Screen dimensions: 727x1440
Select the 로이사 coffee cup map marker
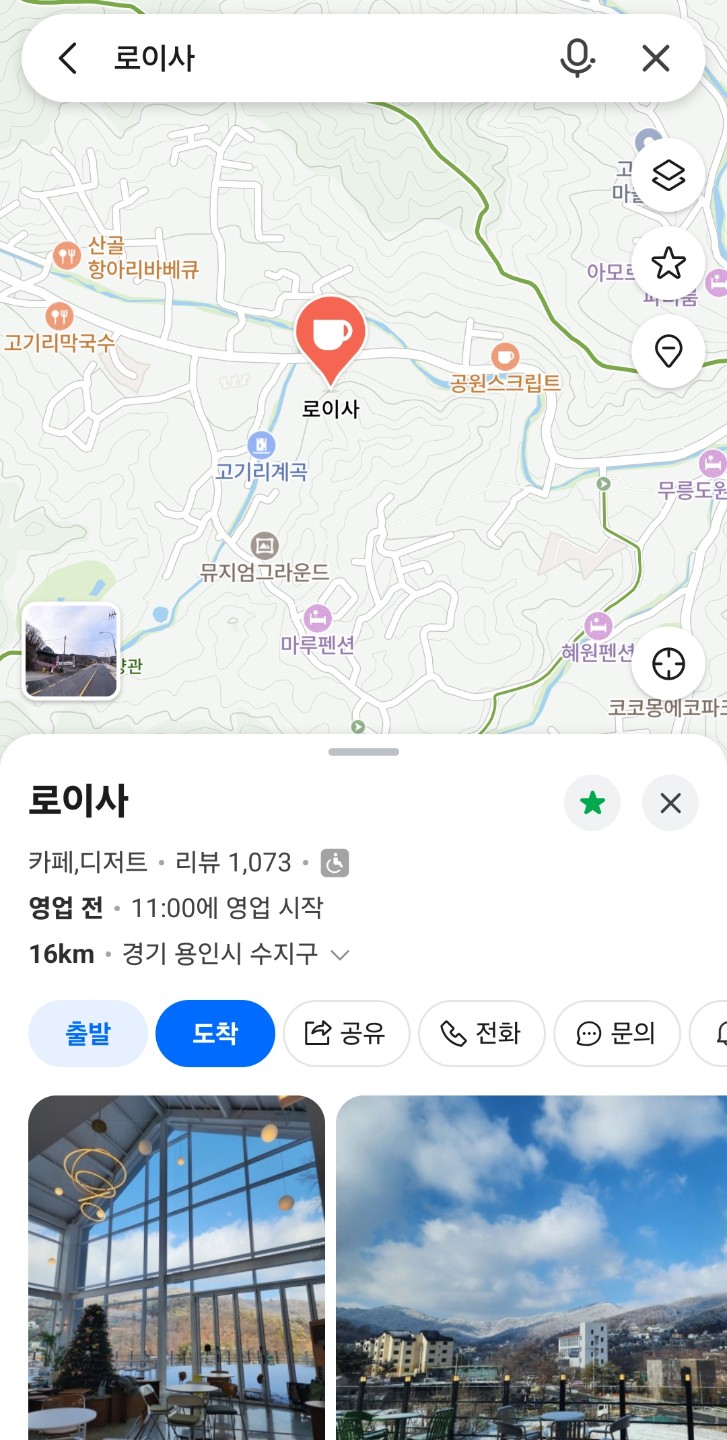331,335
